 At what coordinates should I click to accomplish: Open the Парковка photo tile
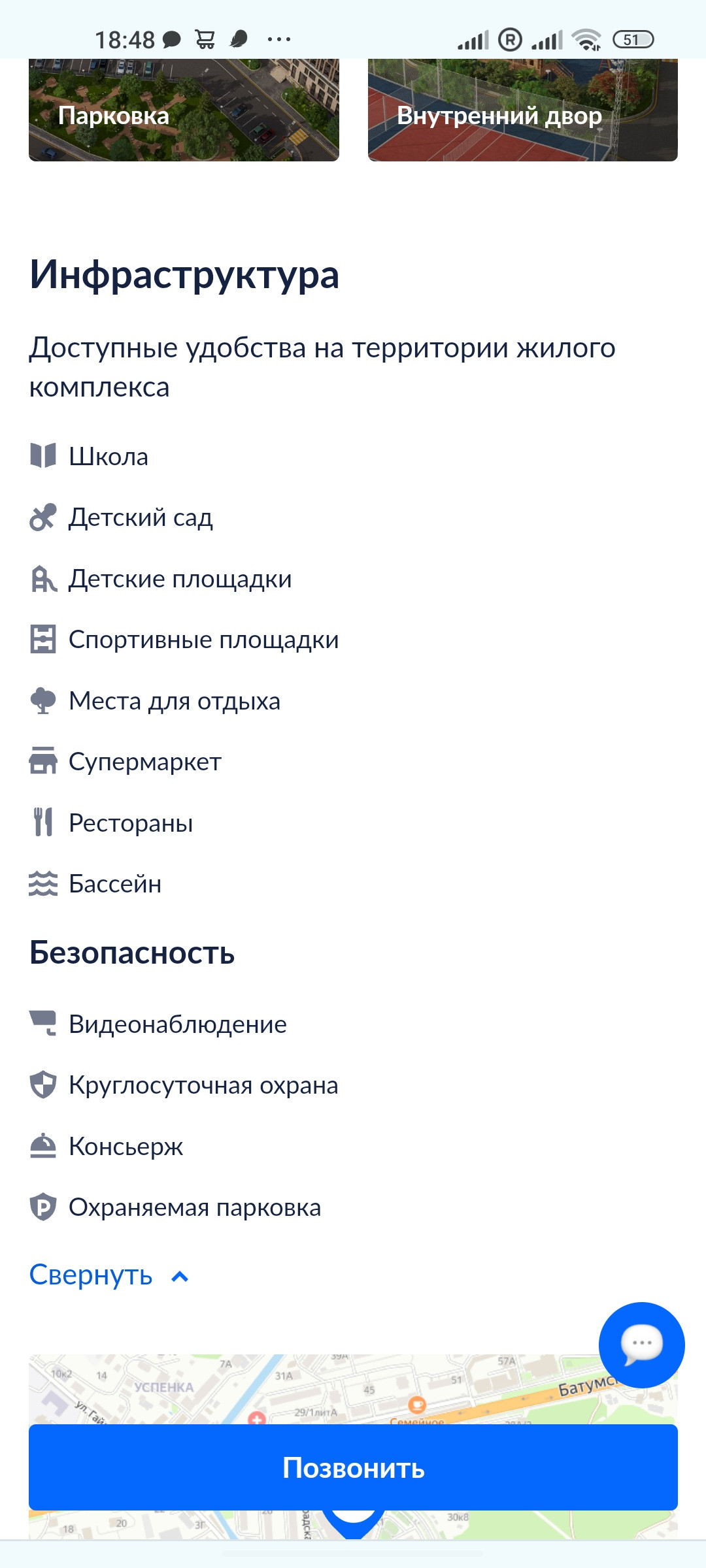184,111
